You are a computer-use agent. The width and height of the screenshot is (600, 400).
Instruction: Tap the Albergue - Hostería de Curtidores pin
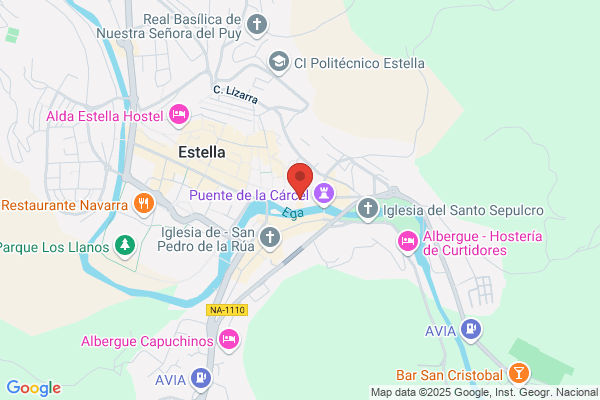pos(408,242)
